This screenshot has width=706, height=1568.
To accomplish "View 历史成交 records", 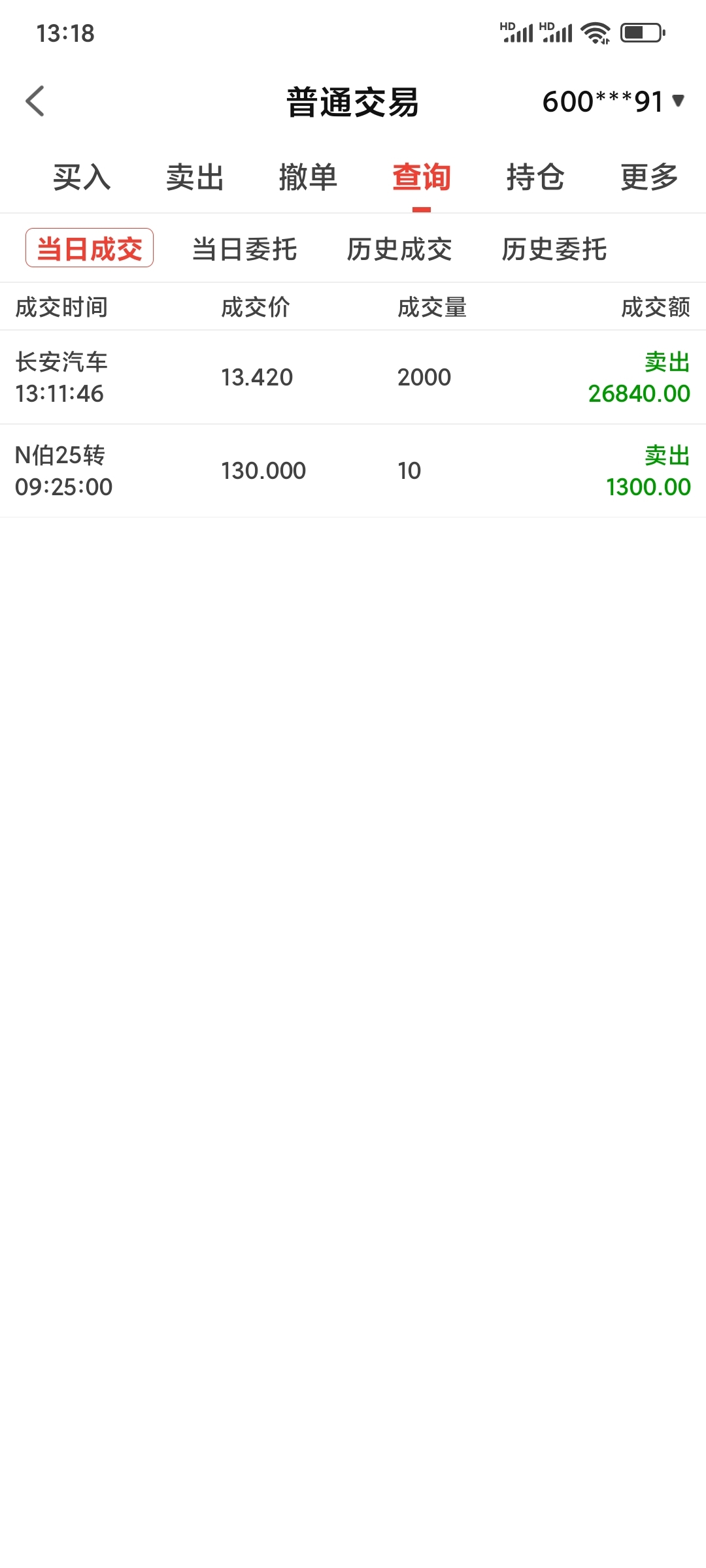I will [x=399, y=249].
